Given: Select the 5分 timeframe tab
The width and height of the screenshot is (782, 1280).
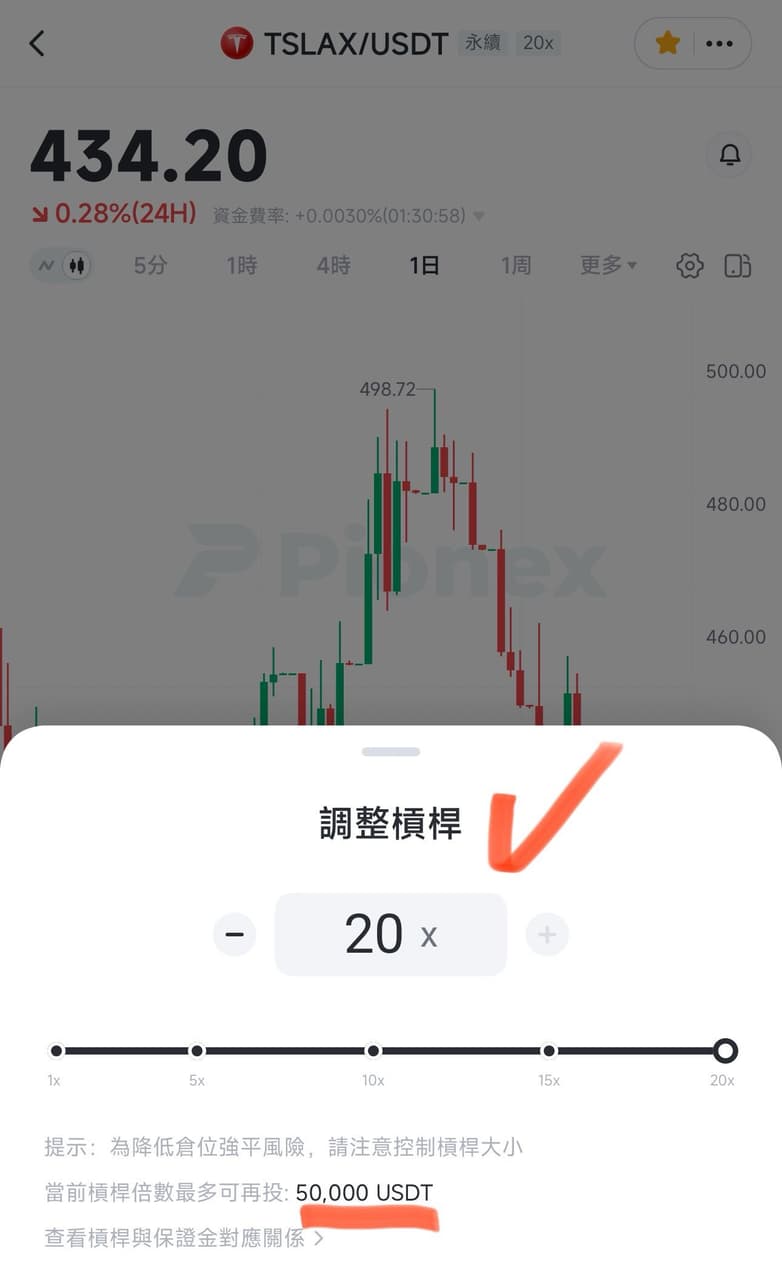Looking at the screenshot, I should (149, 265).
